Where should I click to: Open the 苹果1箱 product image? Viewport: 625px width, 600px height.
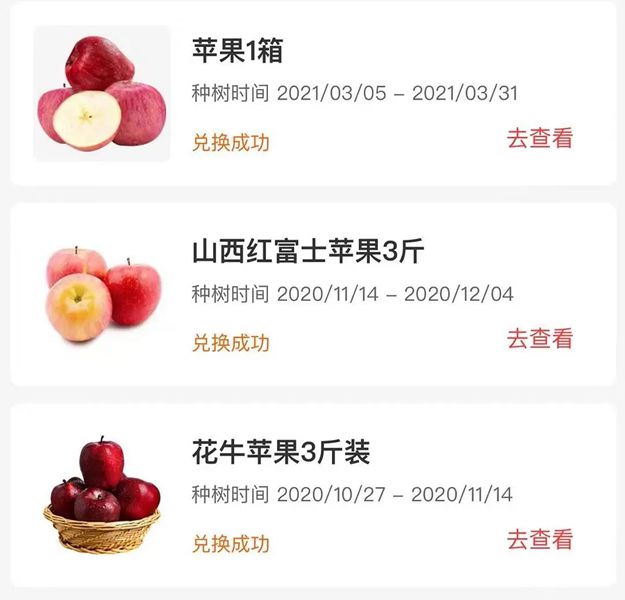click(102, 93)
